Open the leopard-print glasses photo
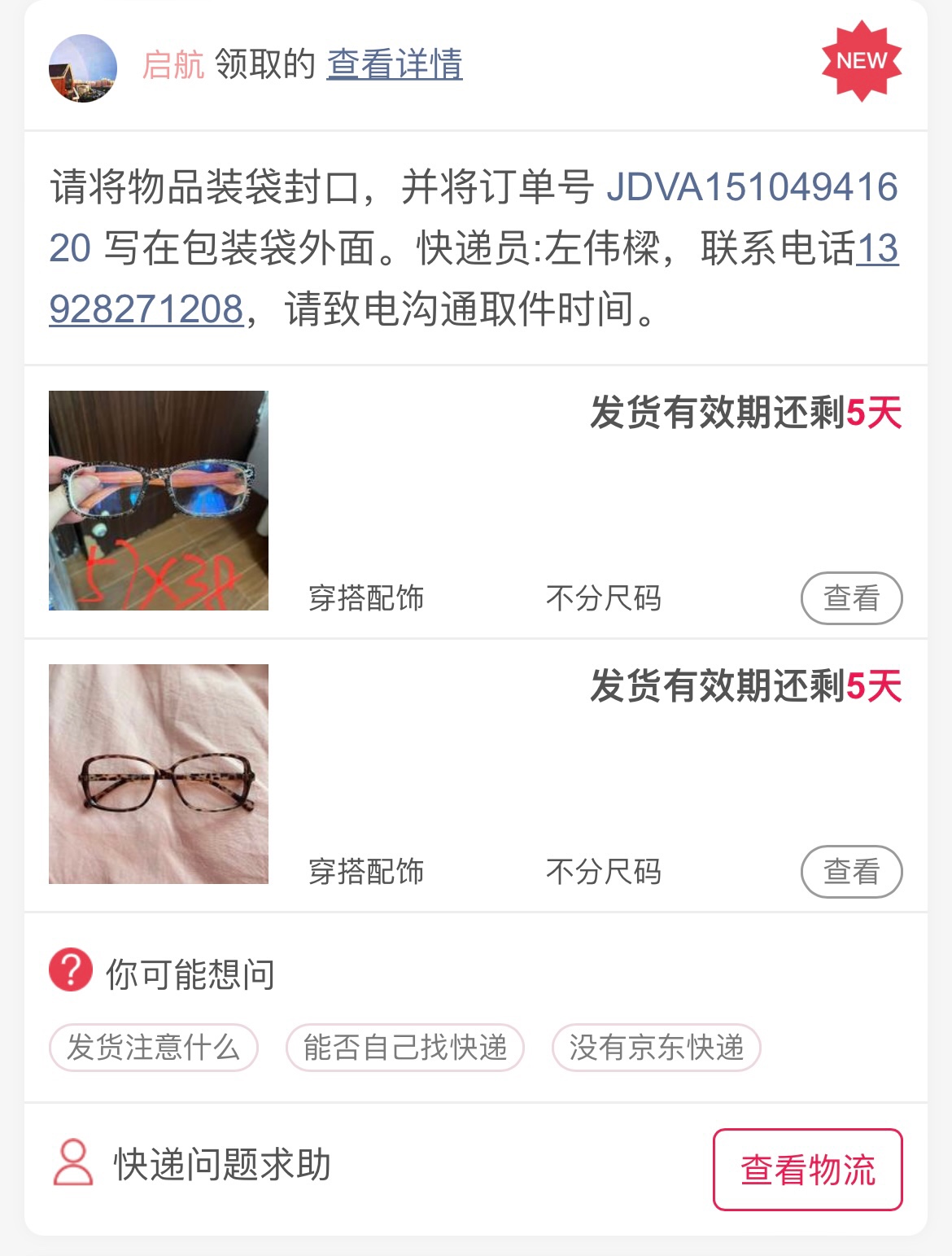Image resolution: width=952 pixels, height=1256 pixels. pyautogui.click(x=159, y=774)
